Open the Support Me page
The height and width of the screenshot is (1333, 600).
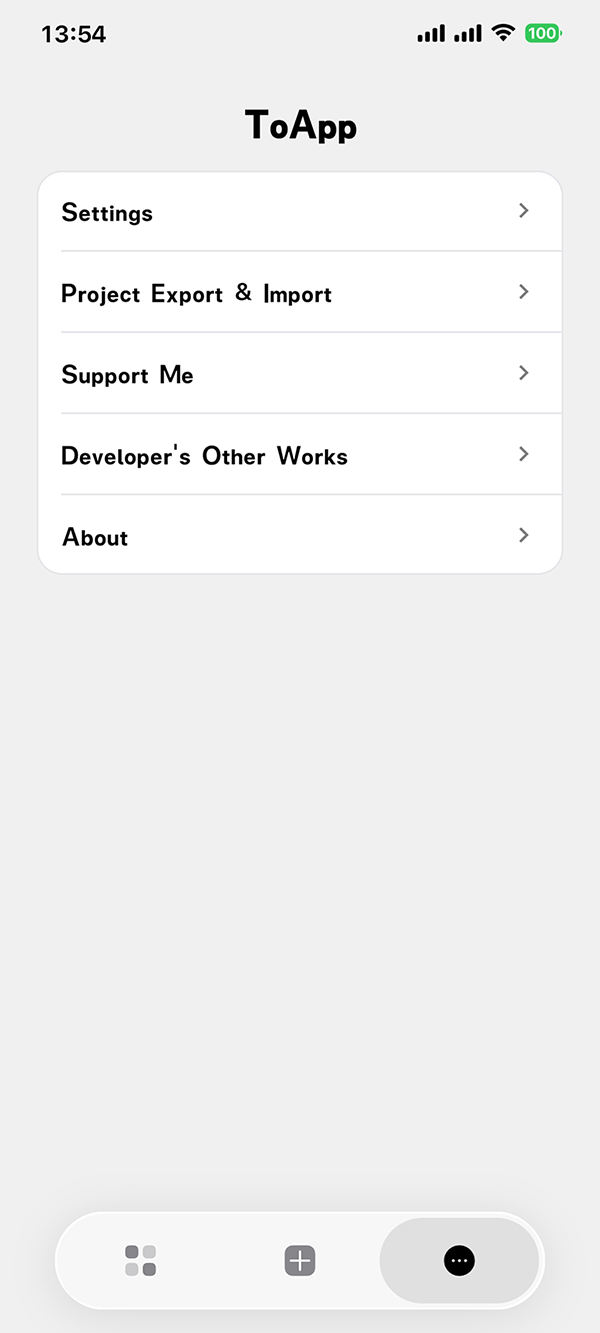299,374
